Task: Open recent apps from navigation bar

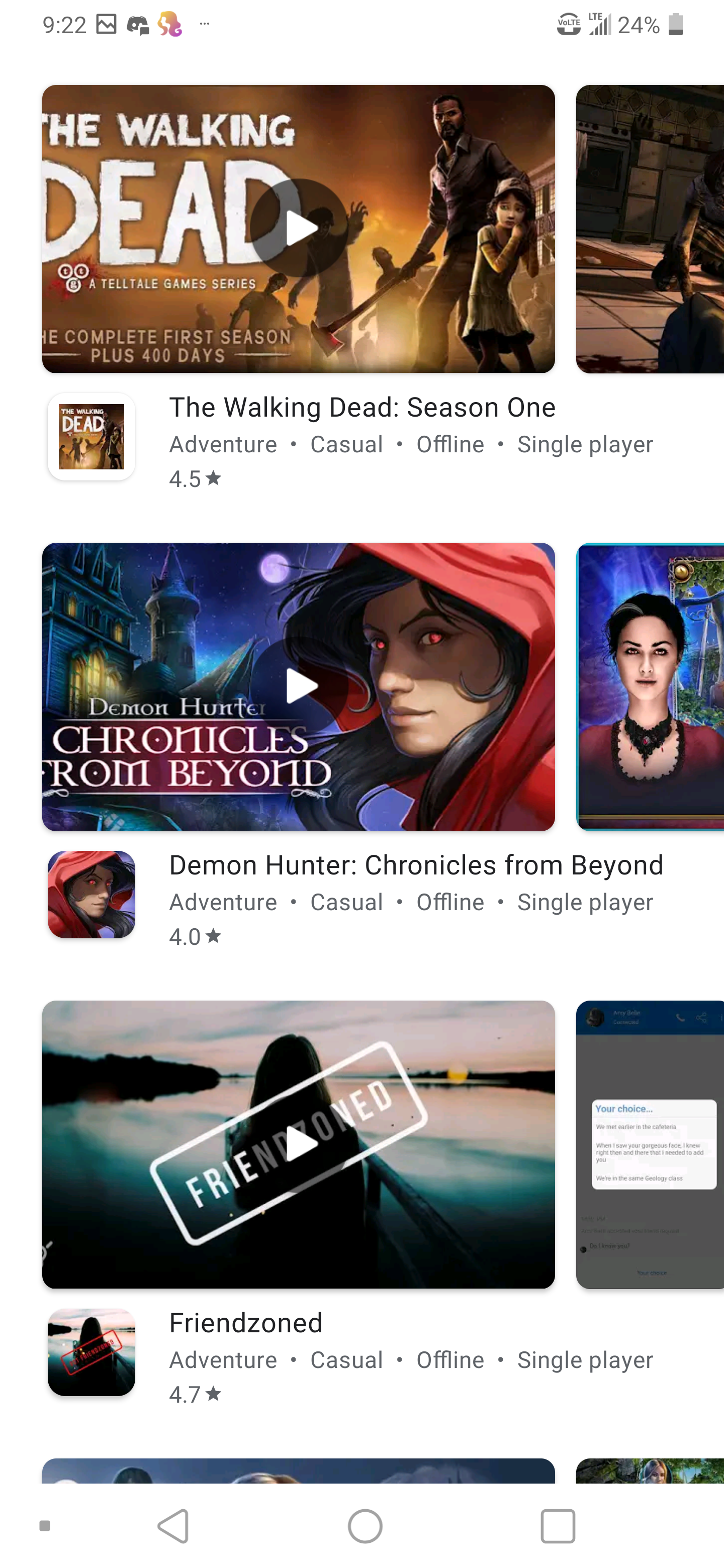Action: [x=558, y=1526]
